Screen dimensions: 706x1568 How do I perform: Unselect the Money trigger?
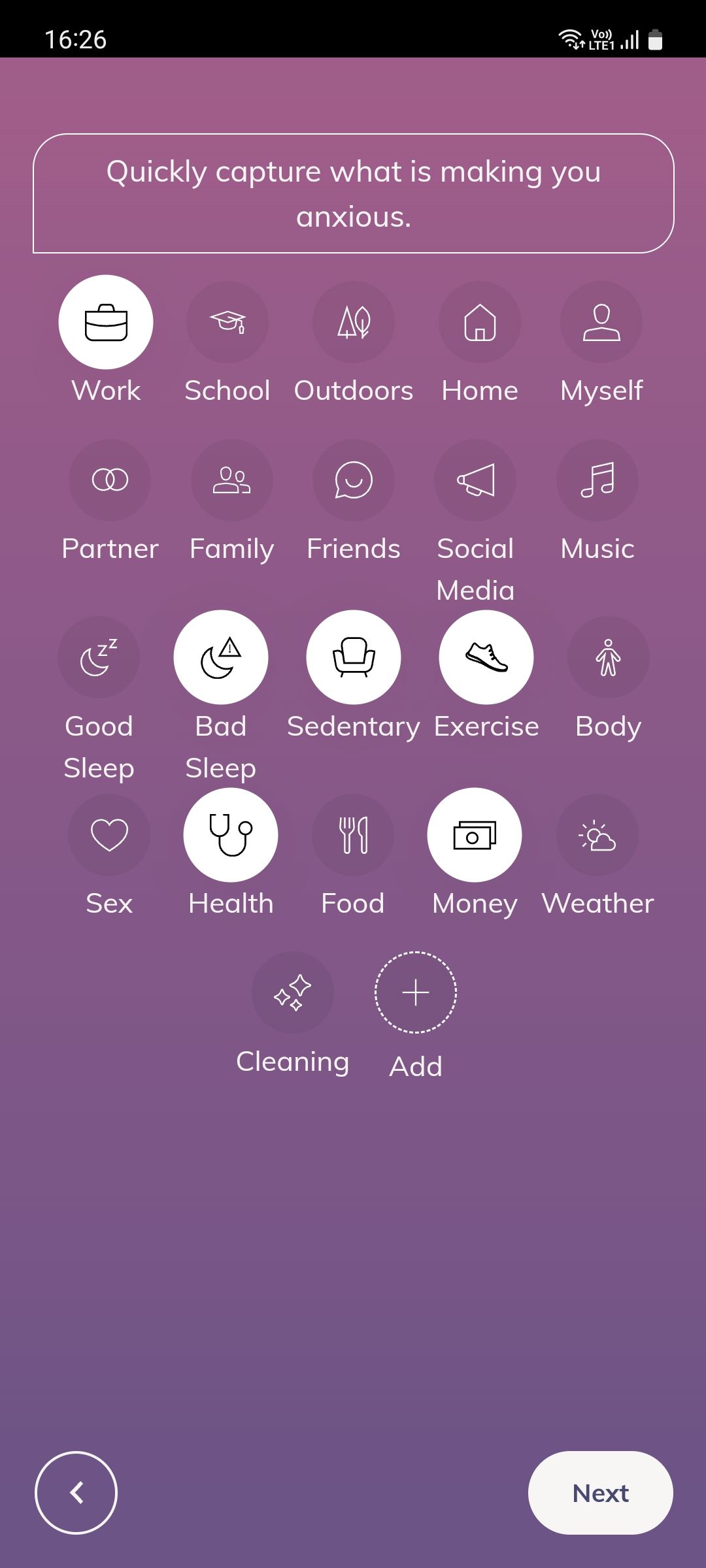pos(475,835)
